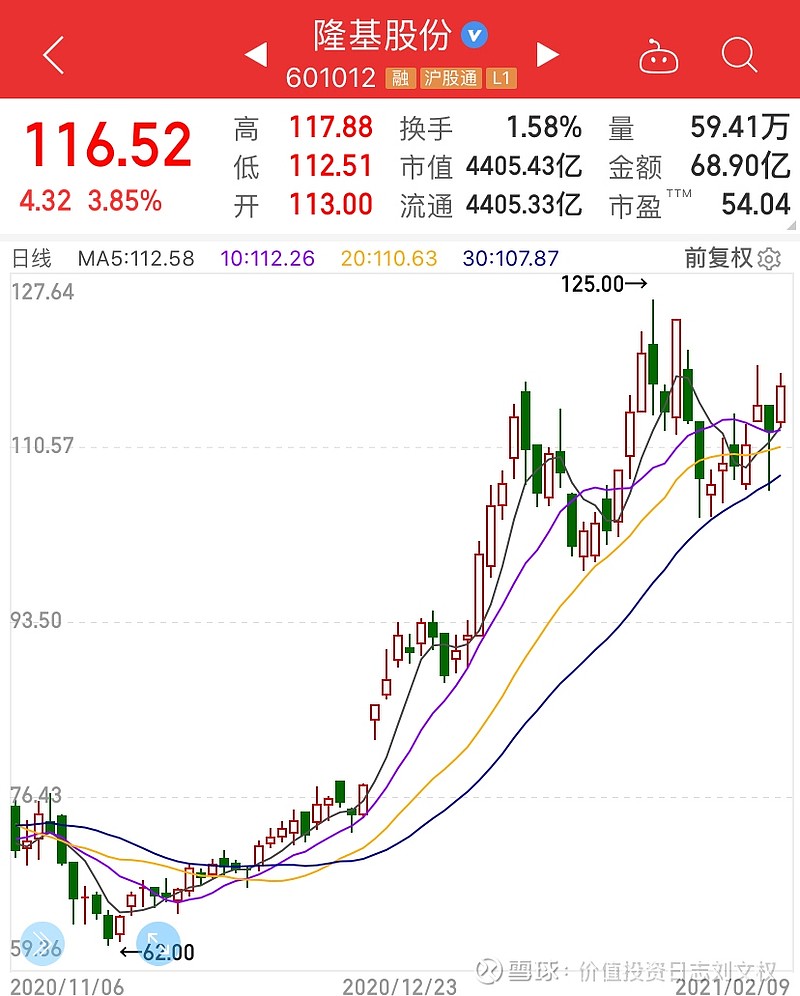This screenshot has height=996, width=800.
Task: Open stock search
Action: pos(739,55)
